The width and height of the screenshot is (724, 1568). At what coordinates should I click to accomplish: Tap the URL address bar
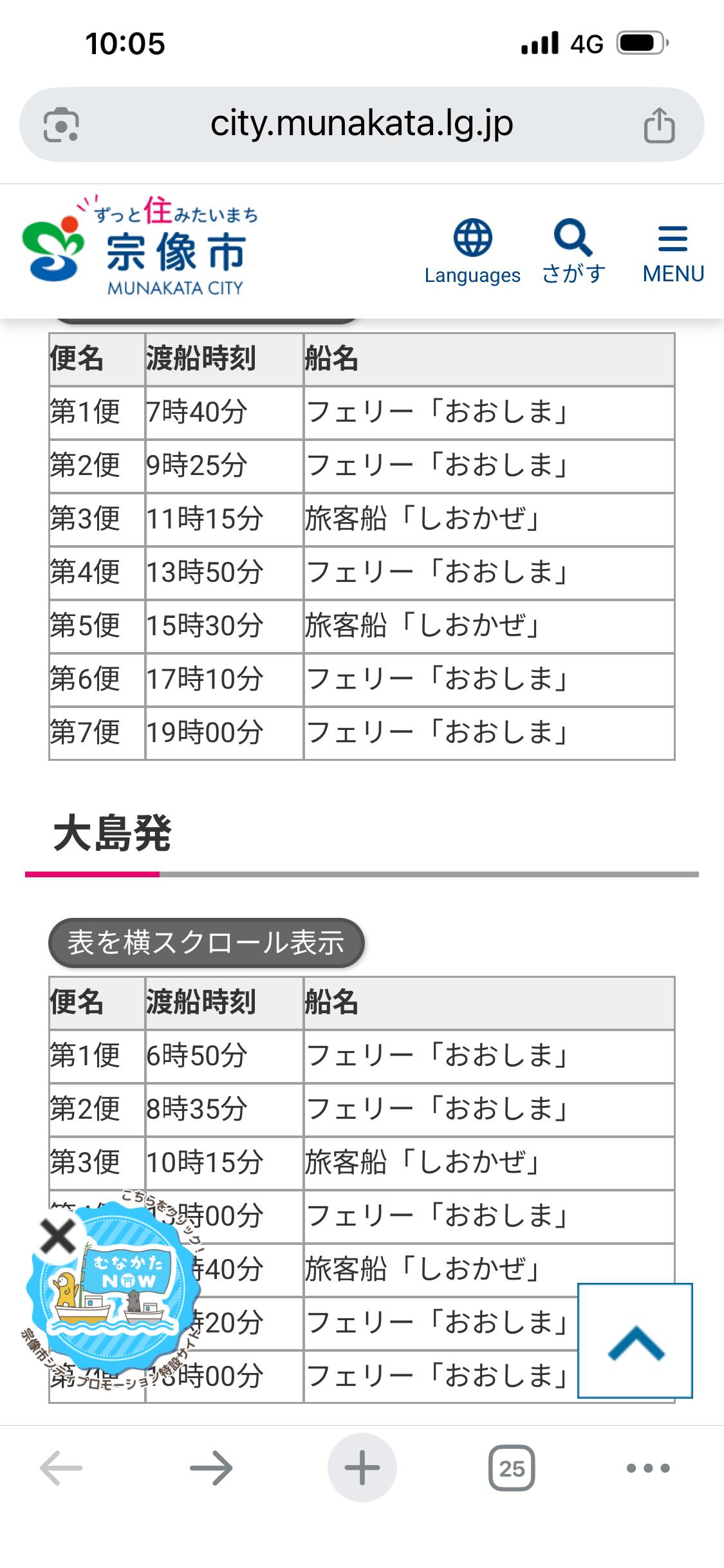(361, 124)
